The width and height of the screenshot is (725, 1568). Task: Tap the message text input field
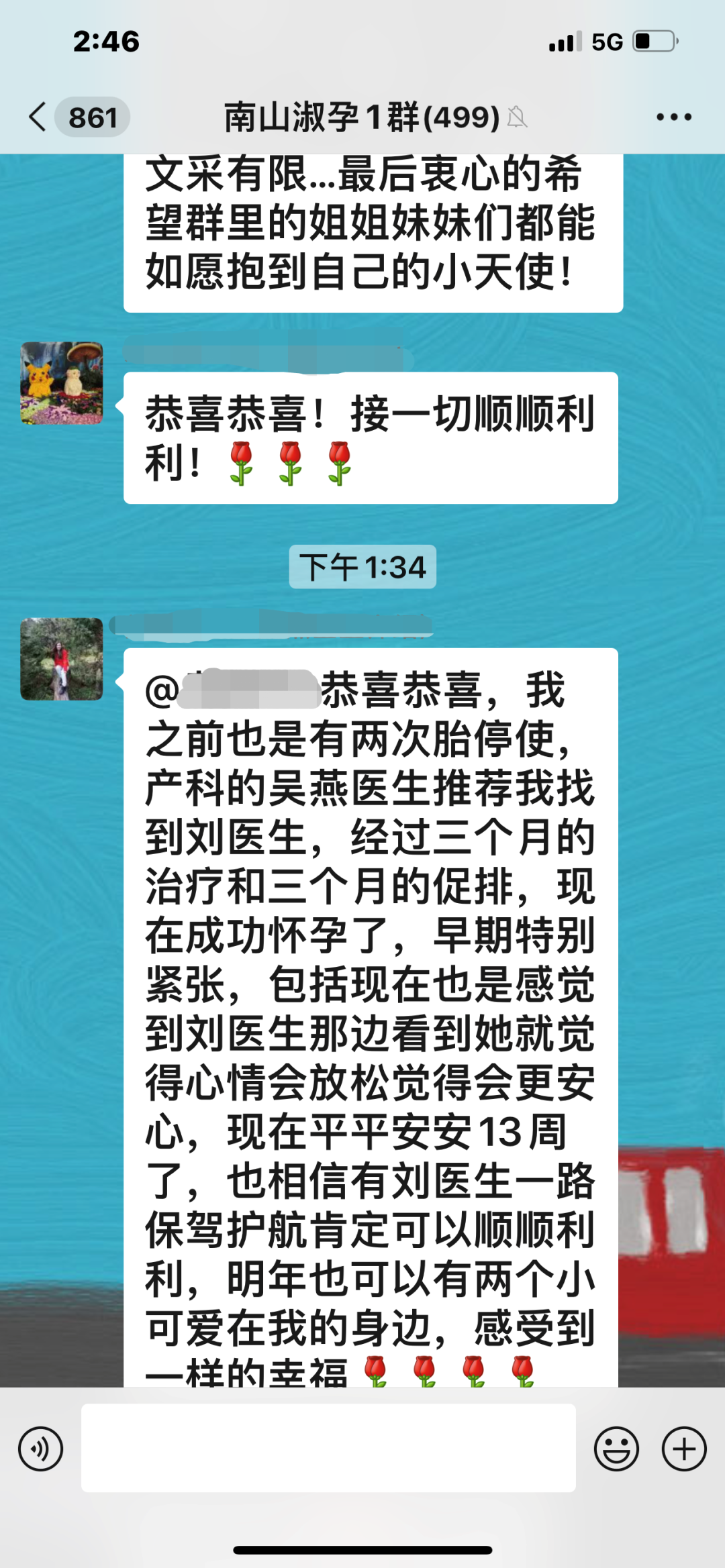click(x=328, y=1449)
